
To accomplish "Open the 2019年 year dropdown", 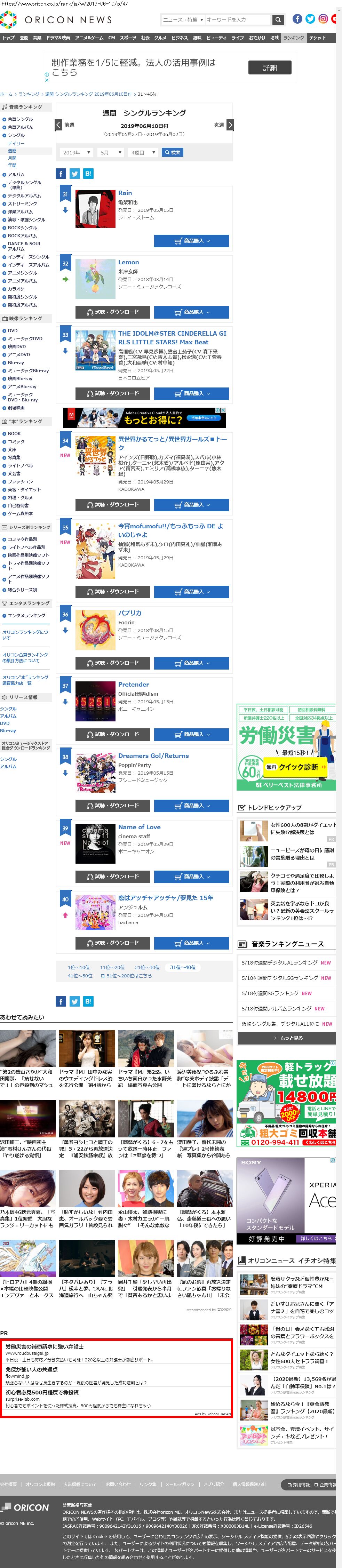I will pos(76,153).
